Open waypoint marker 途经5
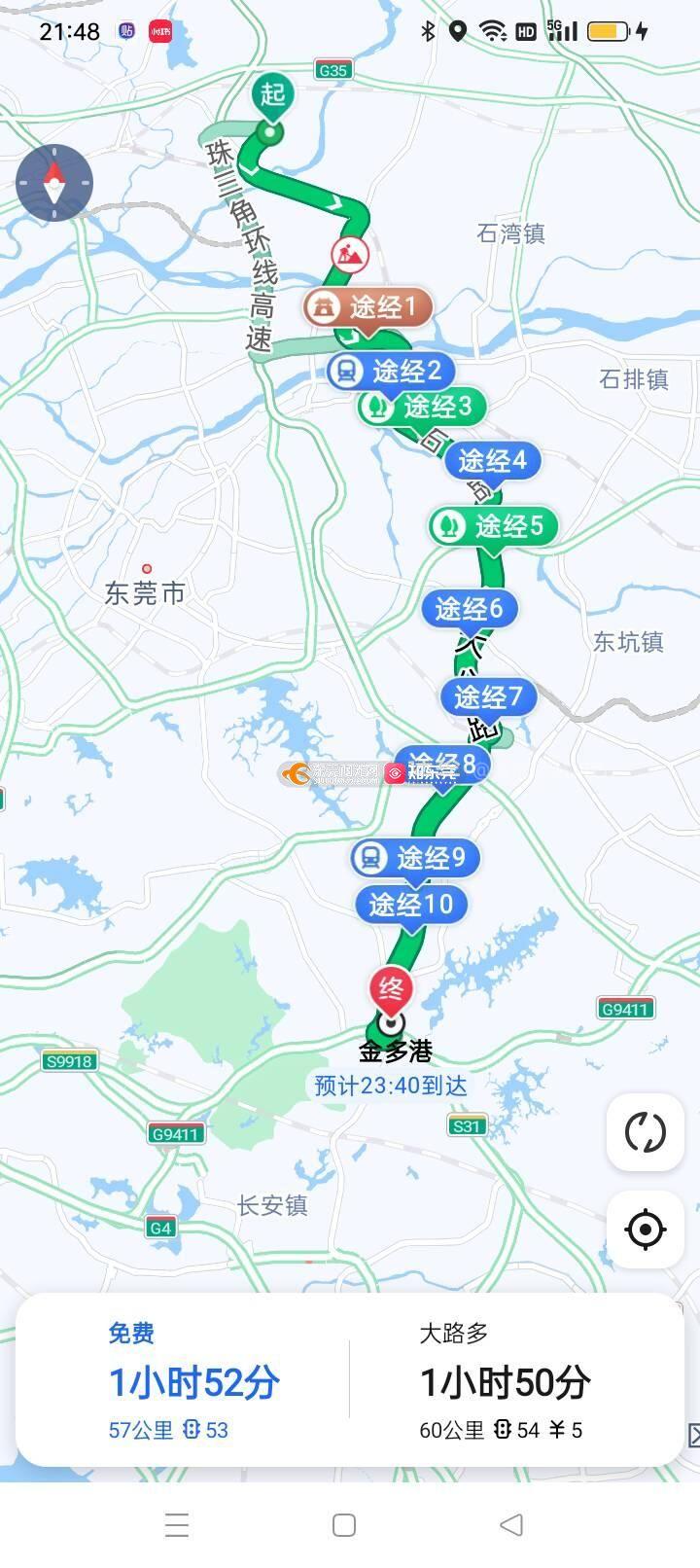This screenshot has height=1568, width=700. [x=494, y=526]
